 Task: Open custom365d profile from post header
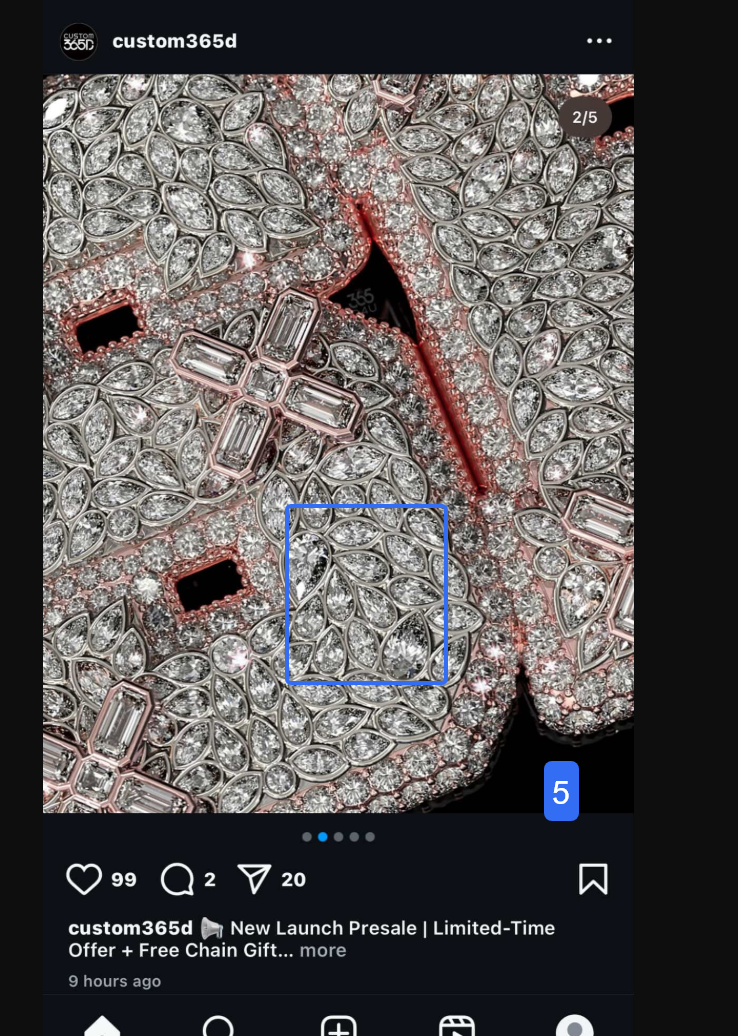click(x=173, y=41)
